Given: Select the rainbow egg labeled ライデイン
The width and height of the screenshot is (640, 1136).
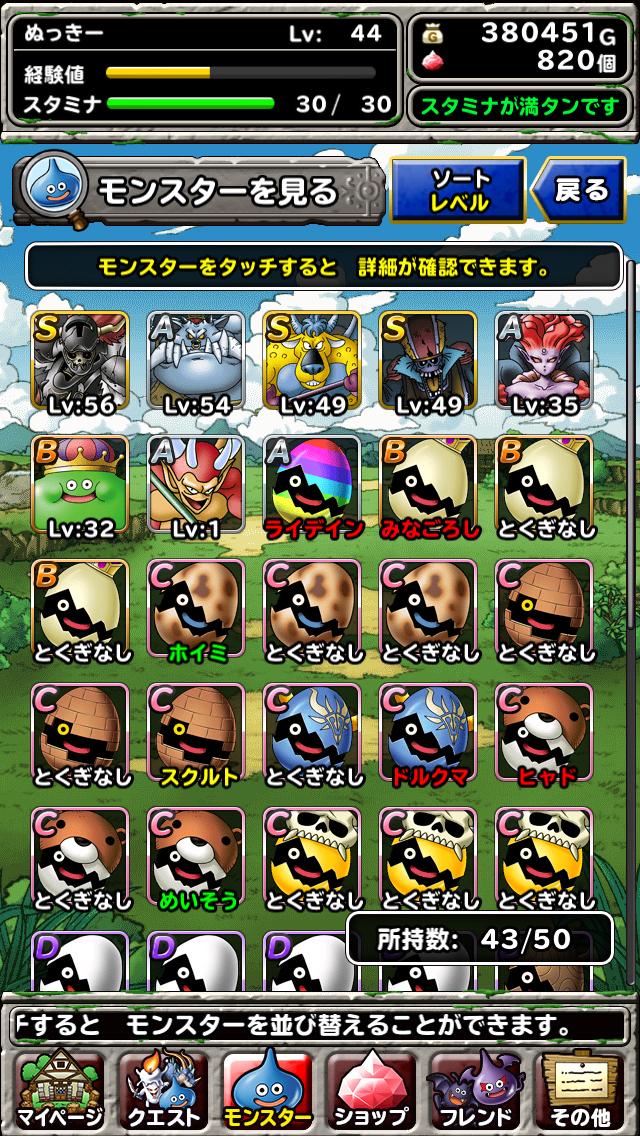Looking at the screenshot, I should (313, 487).
